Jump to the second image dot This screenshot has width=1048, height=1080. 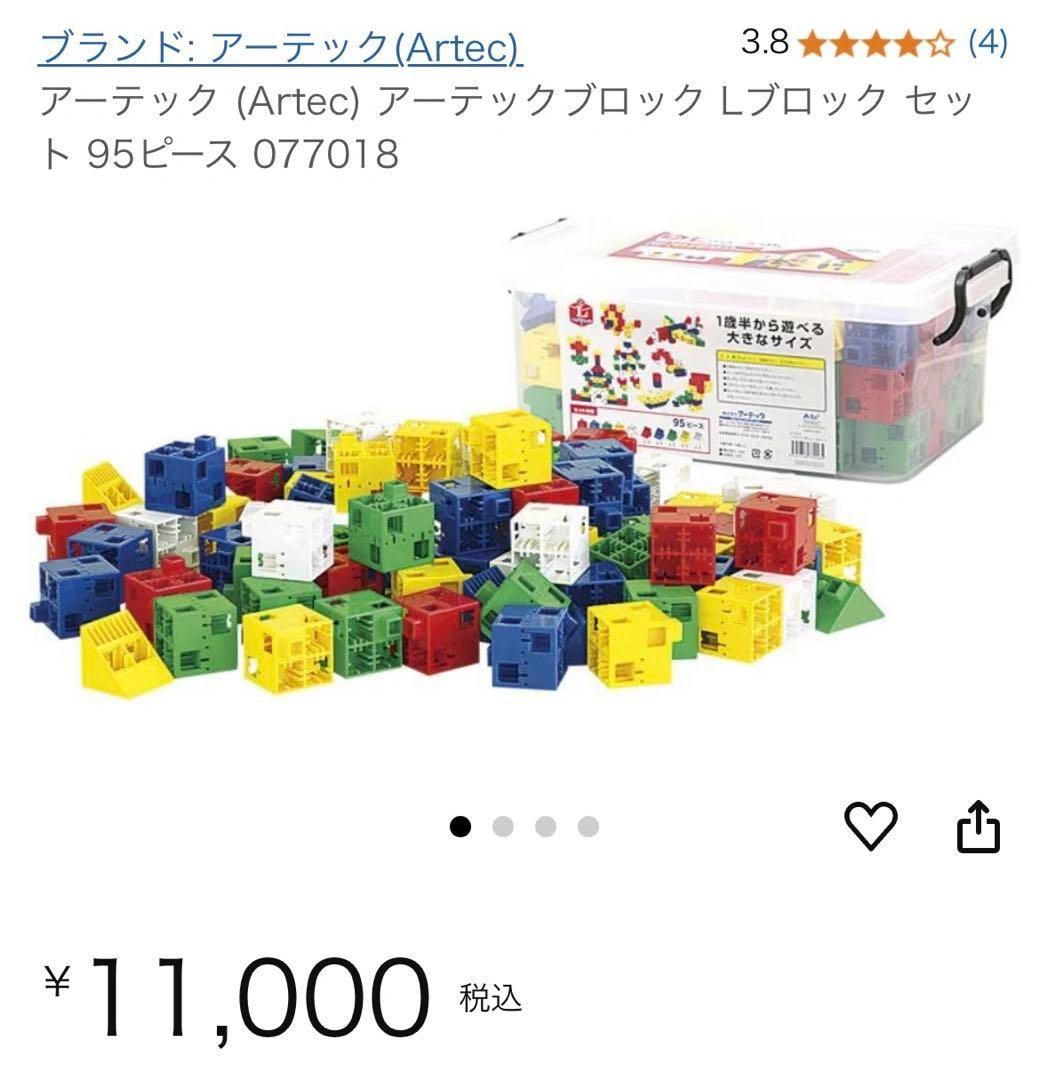pyautogui.click(x=503, y=826)
